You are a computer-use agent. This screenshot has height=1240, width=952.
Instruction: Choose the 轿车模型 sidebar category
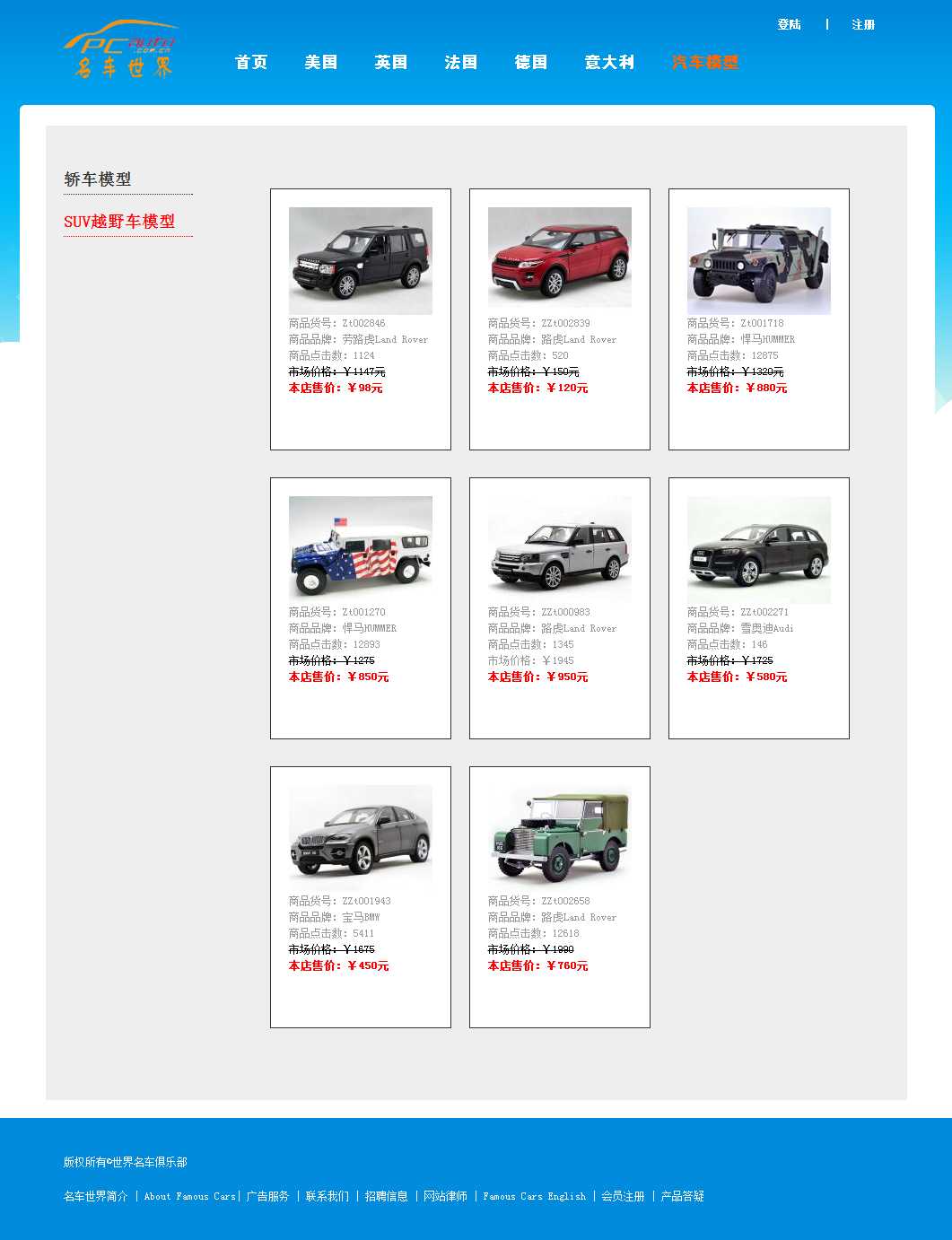coord(98,179)
